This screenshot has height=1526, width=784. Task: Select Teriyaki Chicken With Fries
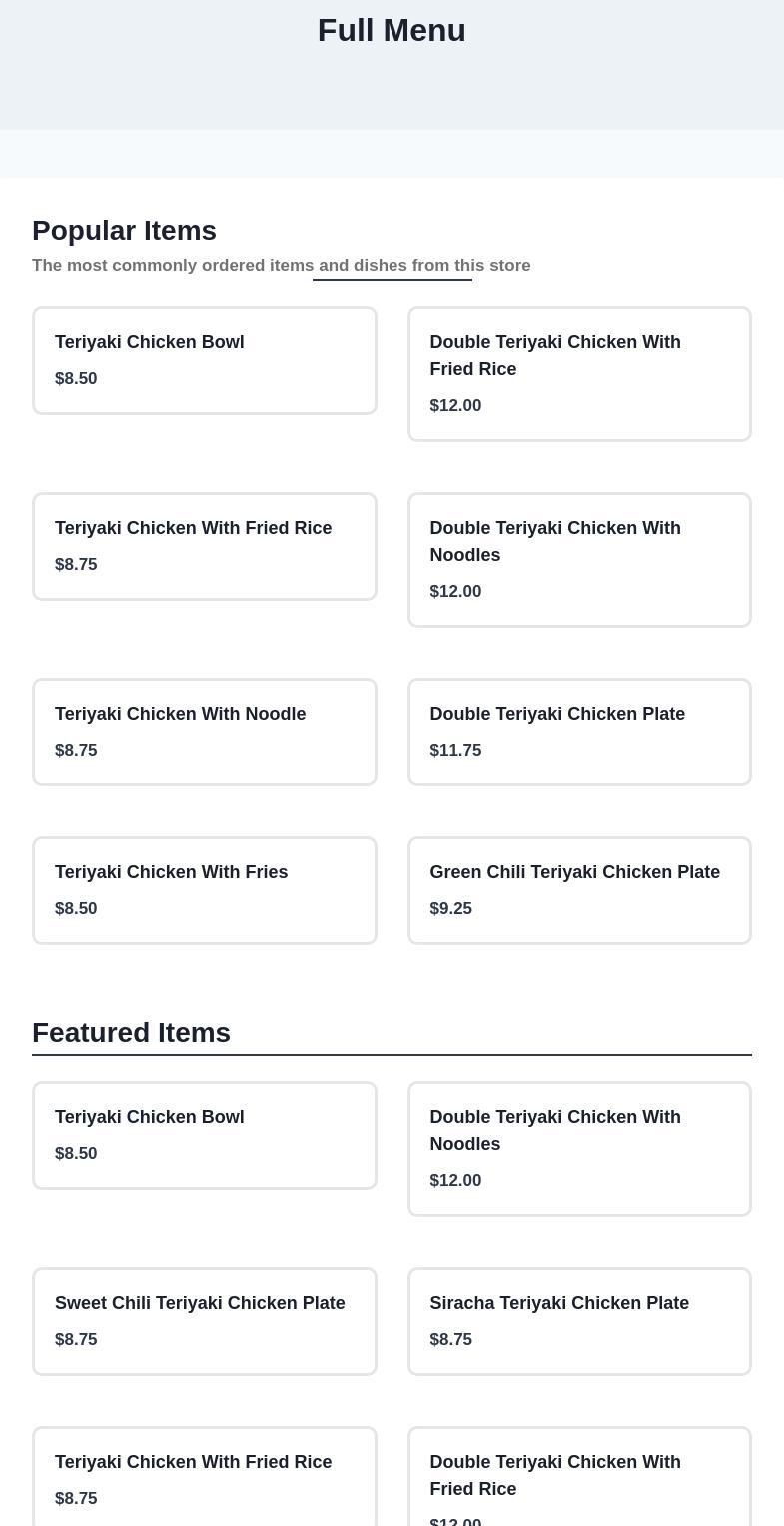(204, 890)
